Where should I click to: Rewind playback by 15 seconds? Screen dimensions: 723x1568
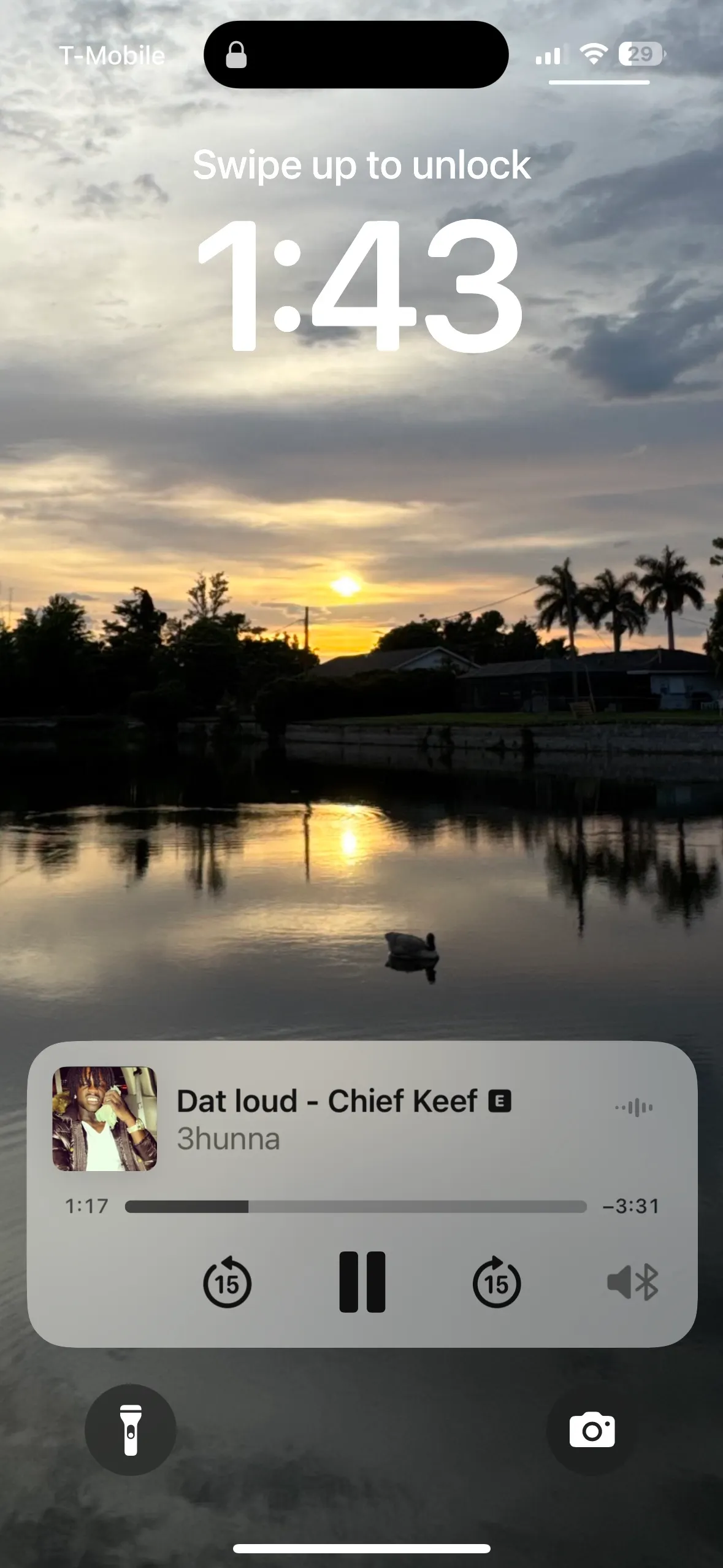pyautogui.click(x=227, y=1282)
